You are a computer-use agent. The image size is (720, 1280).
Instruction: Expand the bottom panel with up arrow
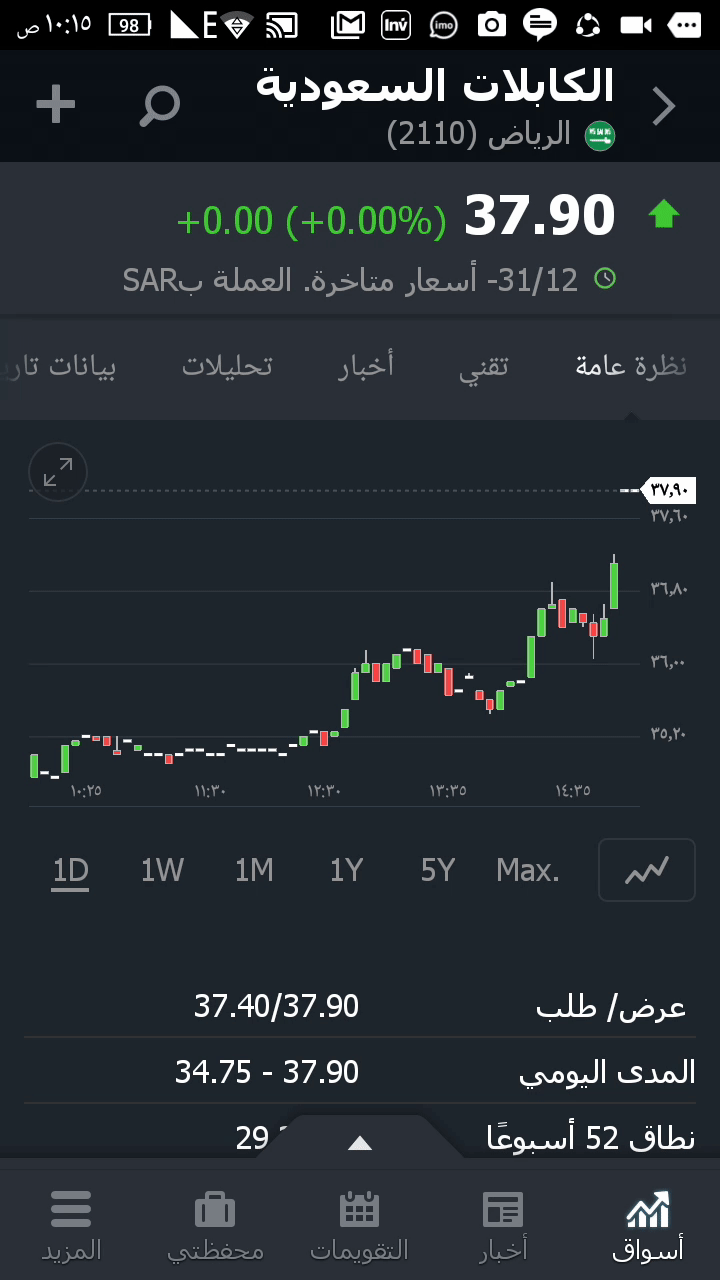pos(360,1143)
